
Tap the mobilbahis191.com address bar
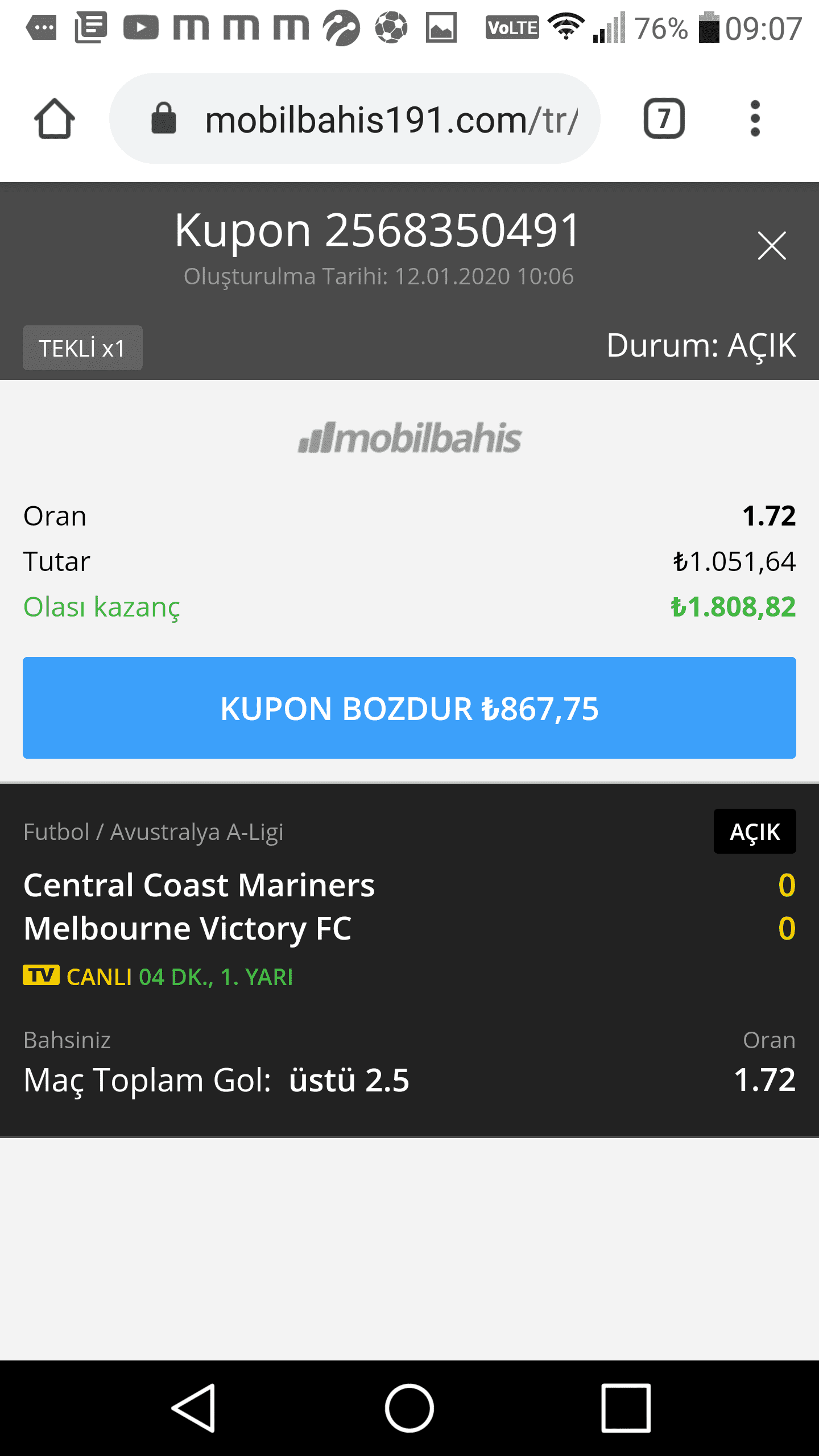point(355,119)
